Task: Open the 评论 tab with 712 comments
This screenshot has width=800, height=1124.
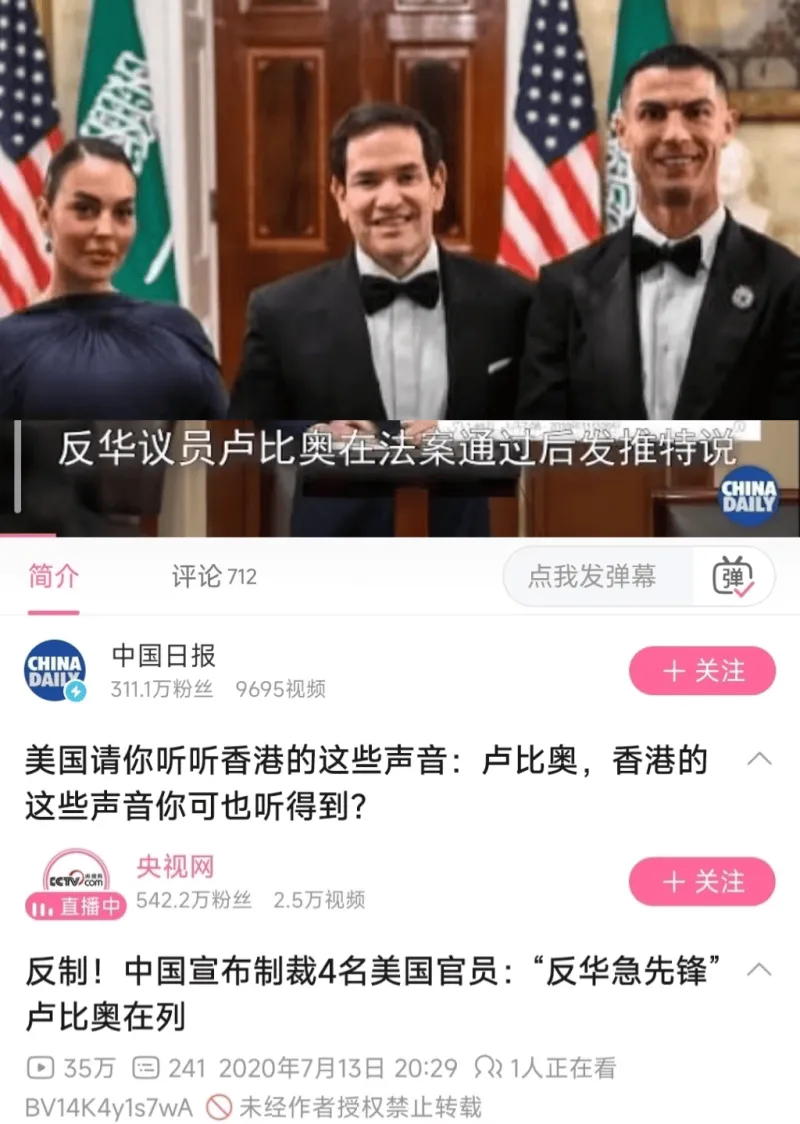Action: pos(214,577)
